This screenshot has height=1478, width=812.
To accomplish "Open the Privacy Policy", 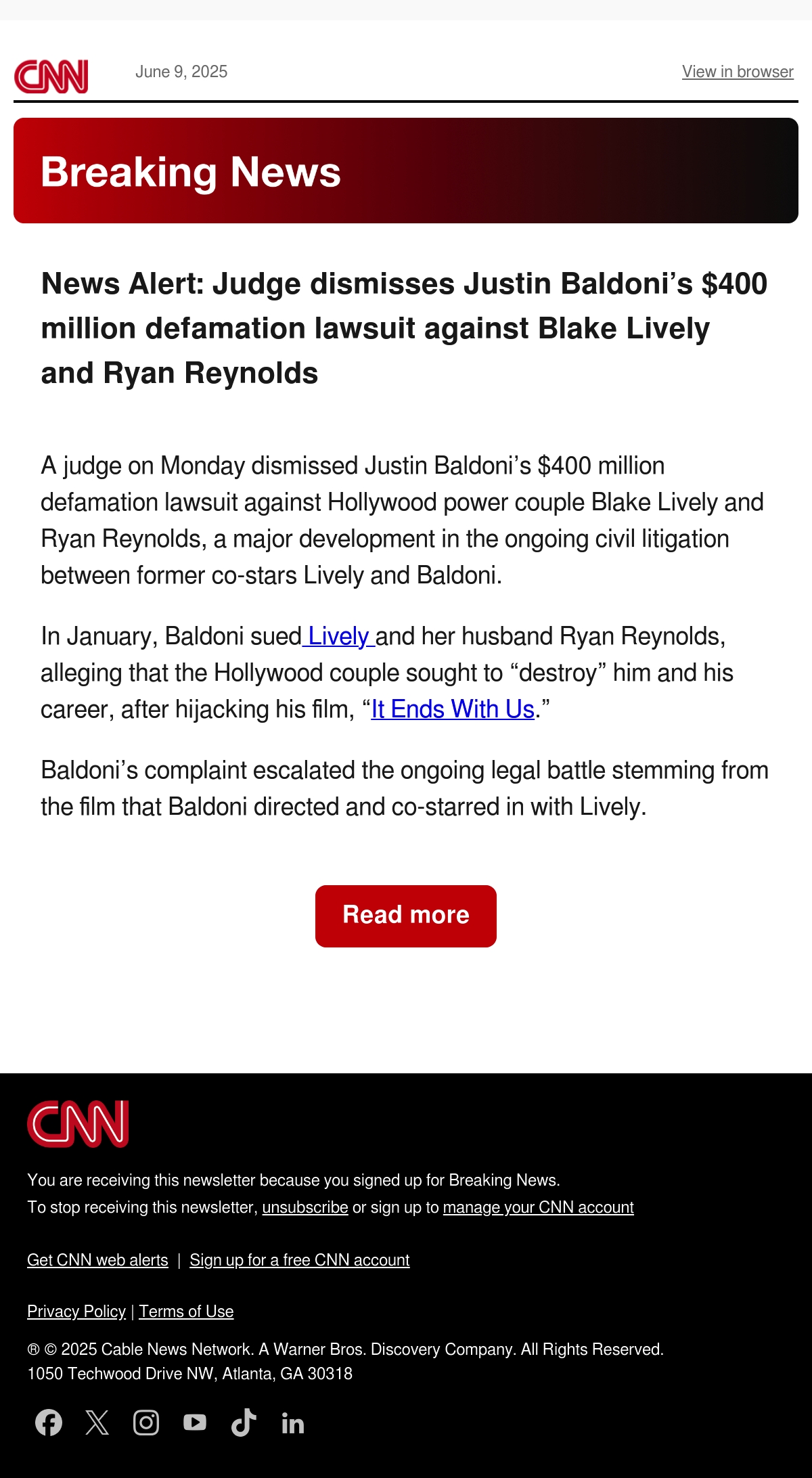I will 76,1312.
